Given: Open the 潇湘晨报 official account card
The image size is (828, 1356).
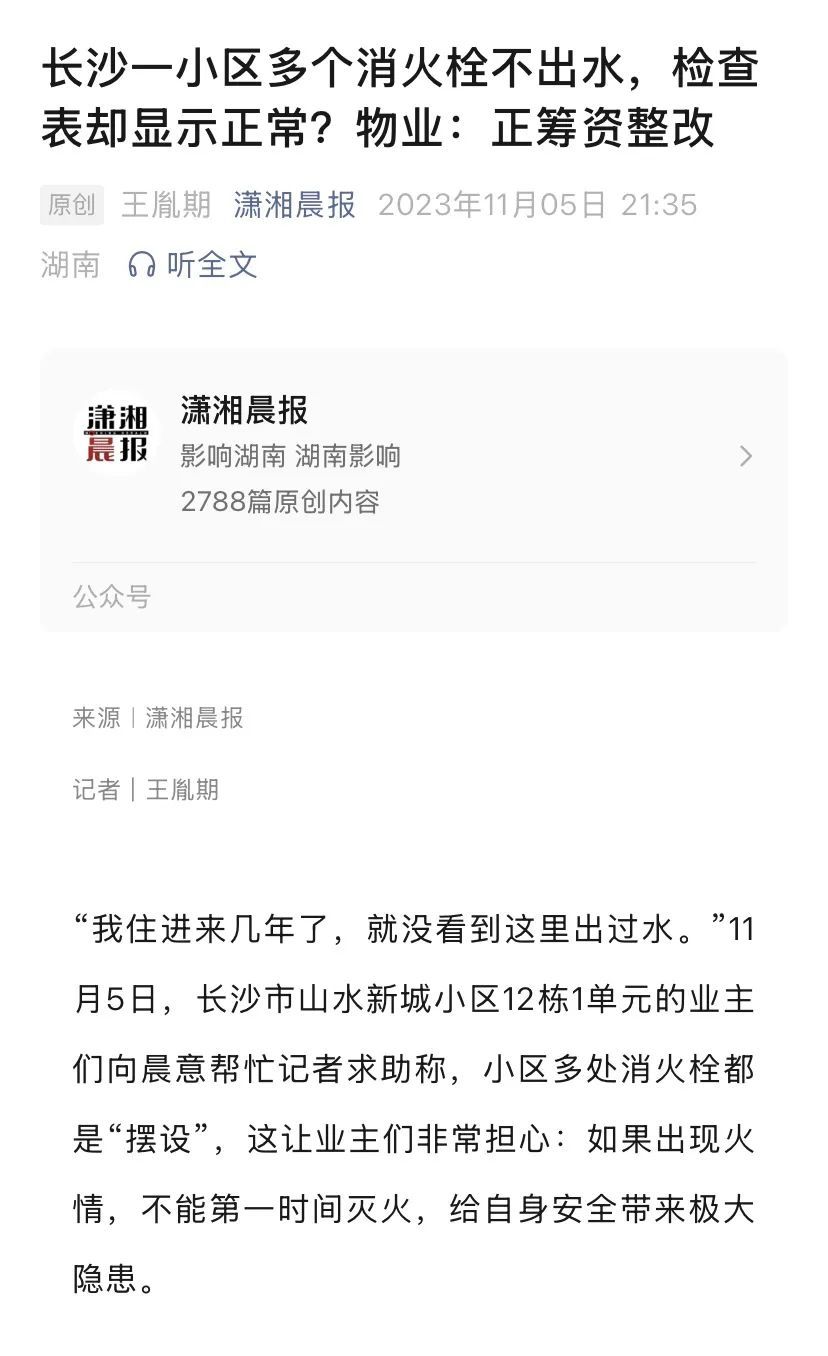Looking at the screenshot, I should point(414,457).
